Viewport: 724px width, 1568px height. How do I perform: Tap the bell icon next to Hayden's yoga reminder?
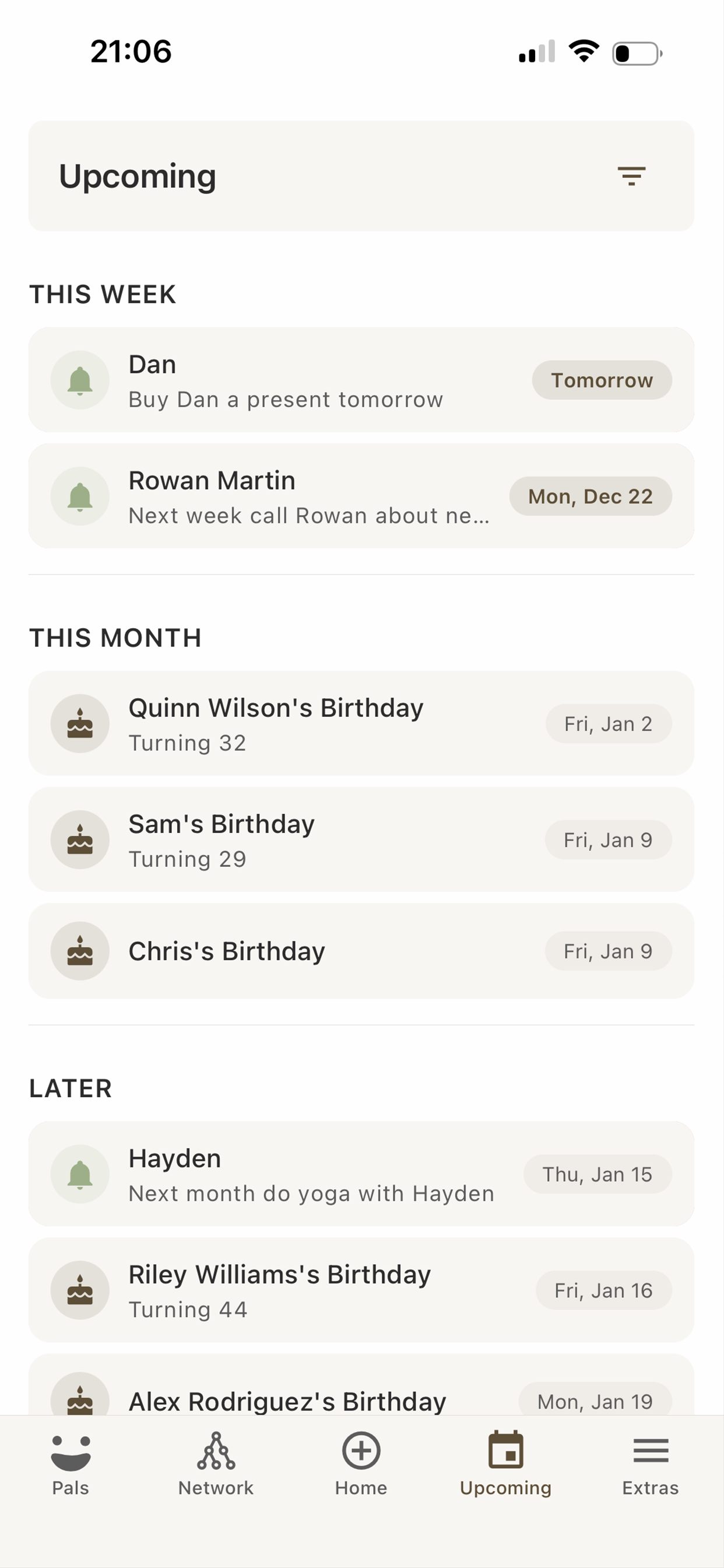(80, 1174)
